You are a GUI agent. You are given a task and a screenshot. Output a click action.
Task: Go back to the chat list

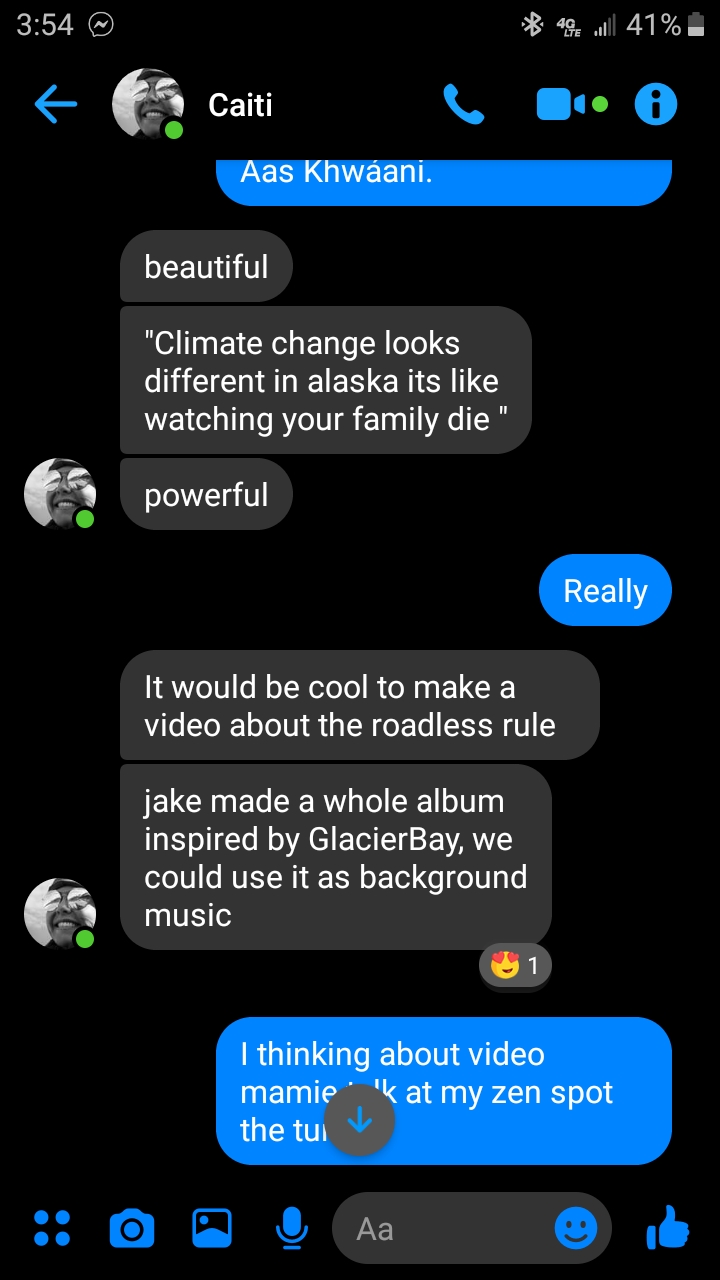click(x=55, y=104)
